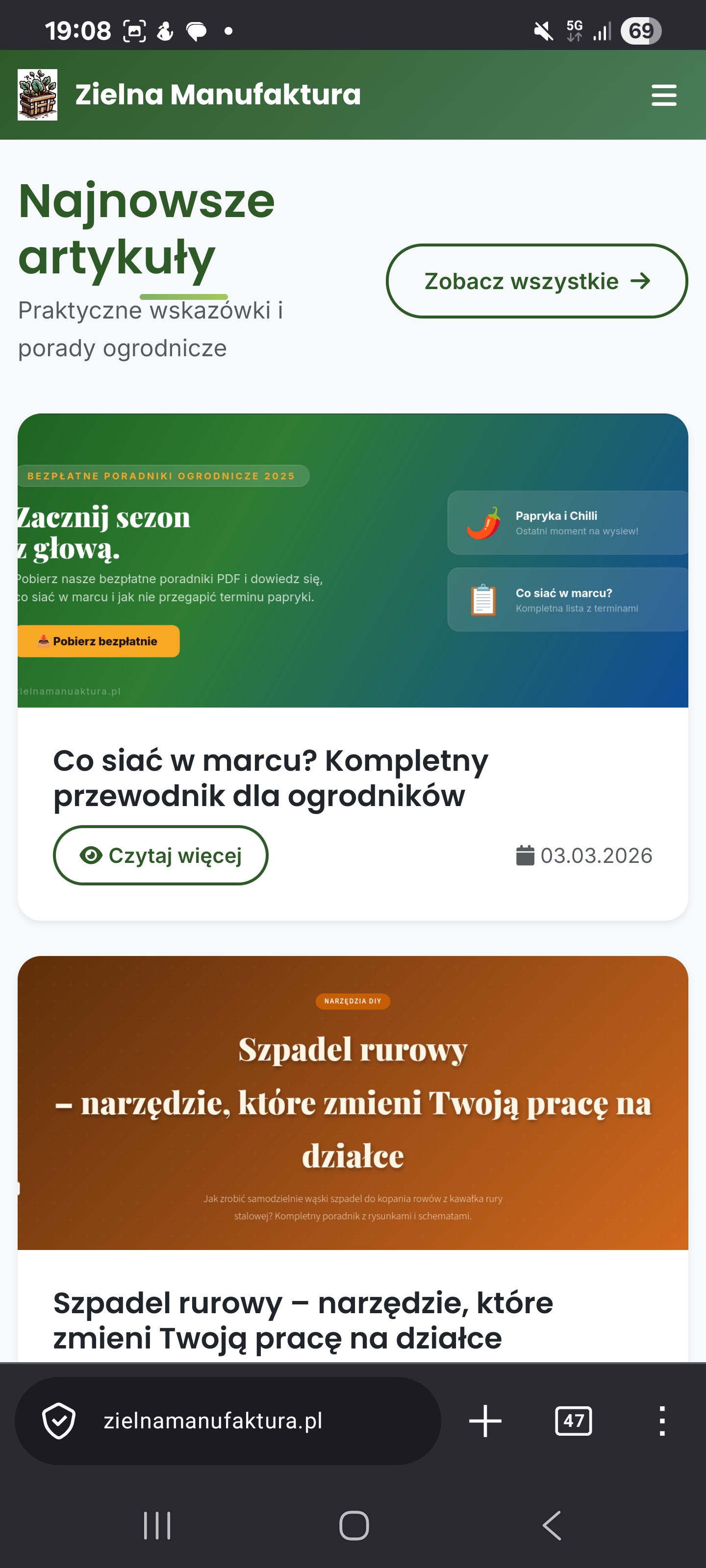Open the hamburger navigation menu
Viewport: 706px width, 1568px height.
click(663, 95)
